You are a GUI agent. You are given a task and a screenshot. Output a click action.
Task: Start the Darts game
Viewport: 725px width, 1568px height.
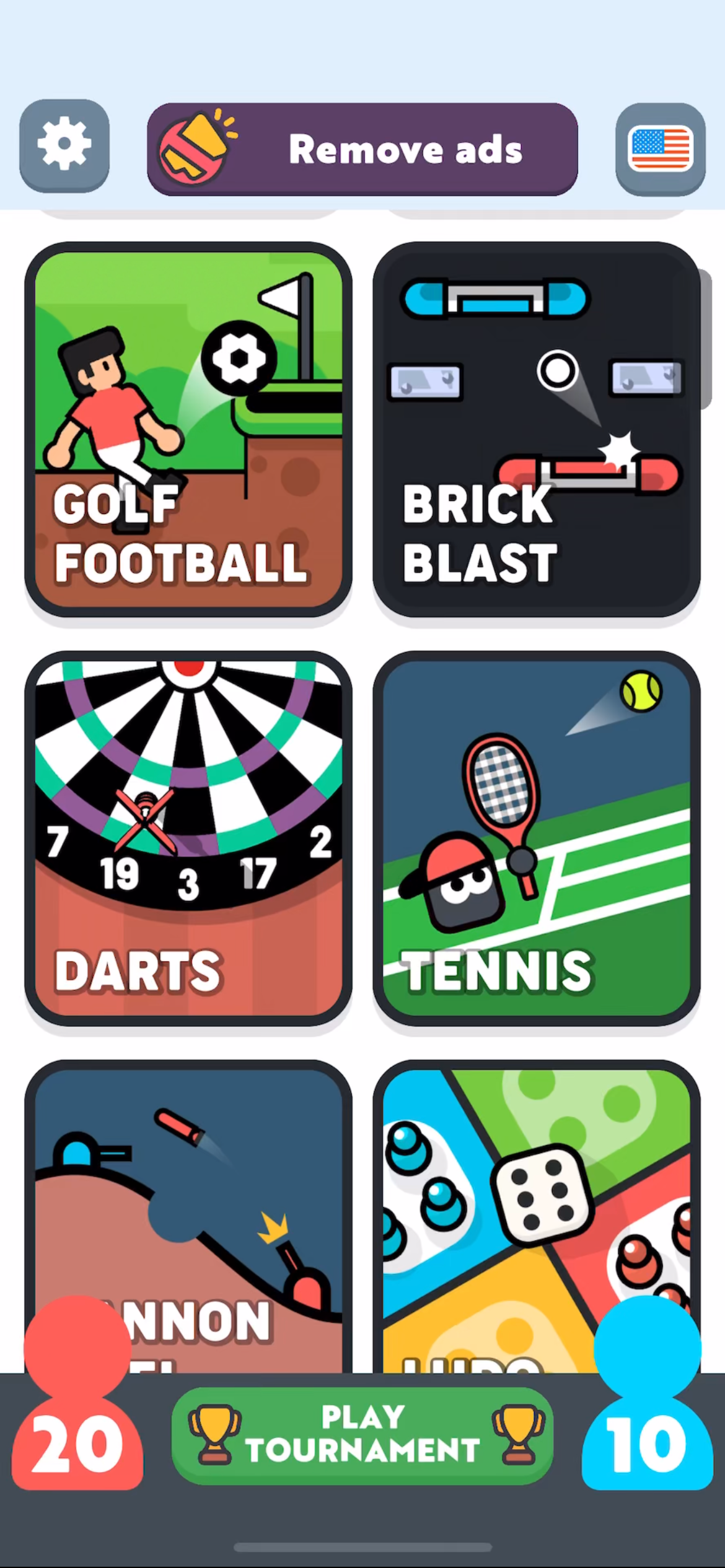tap(188, 837)
